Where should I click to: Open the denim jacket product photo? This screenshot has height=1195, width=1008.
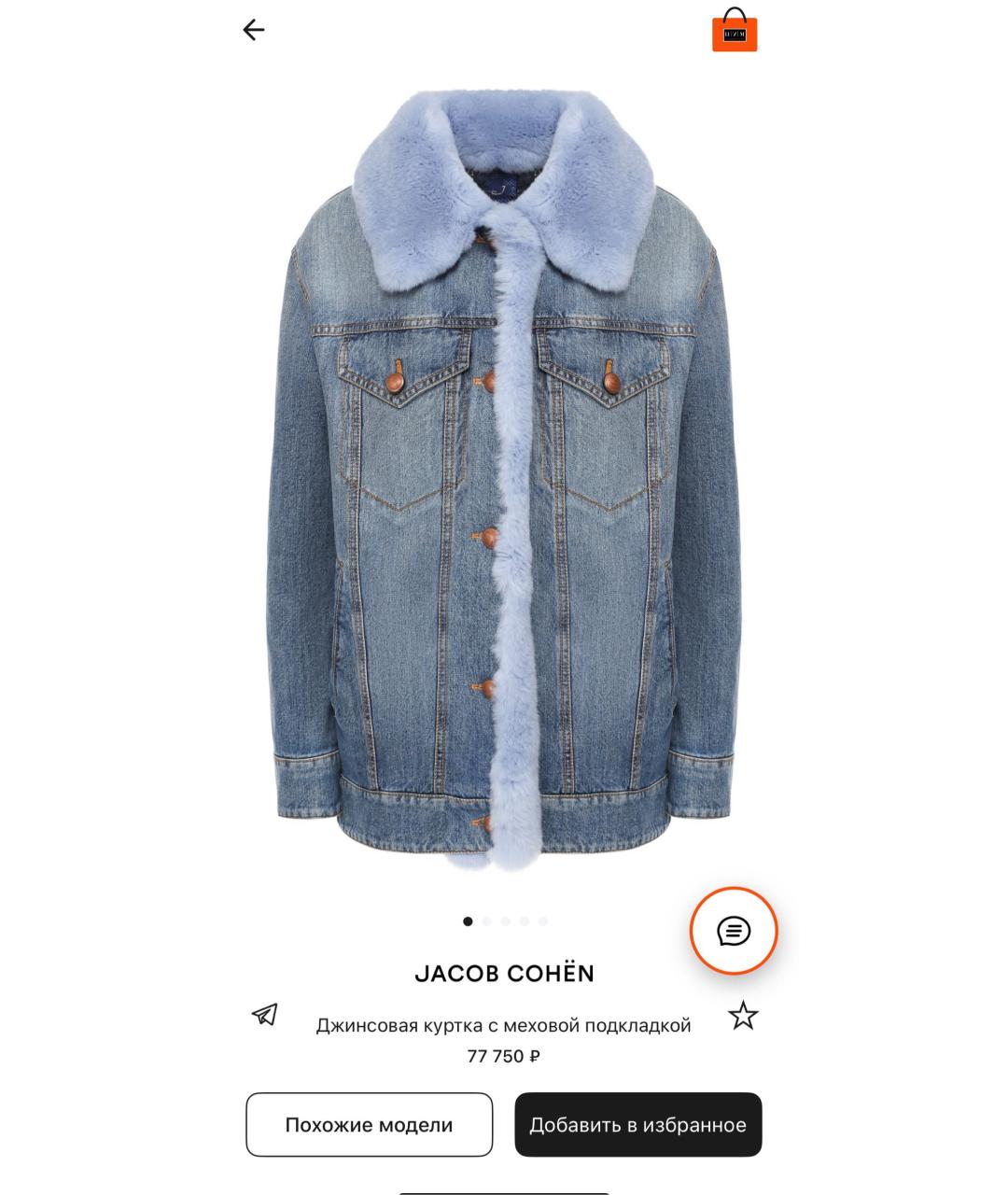[504, 485]
